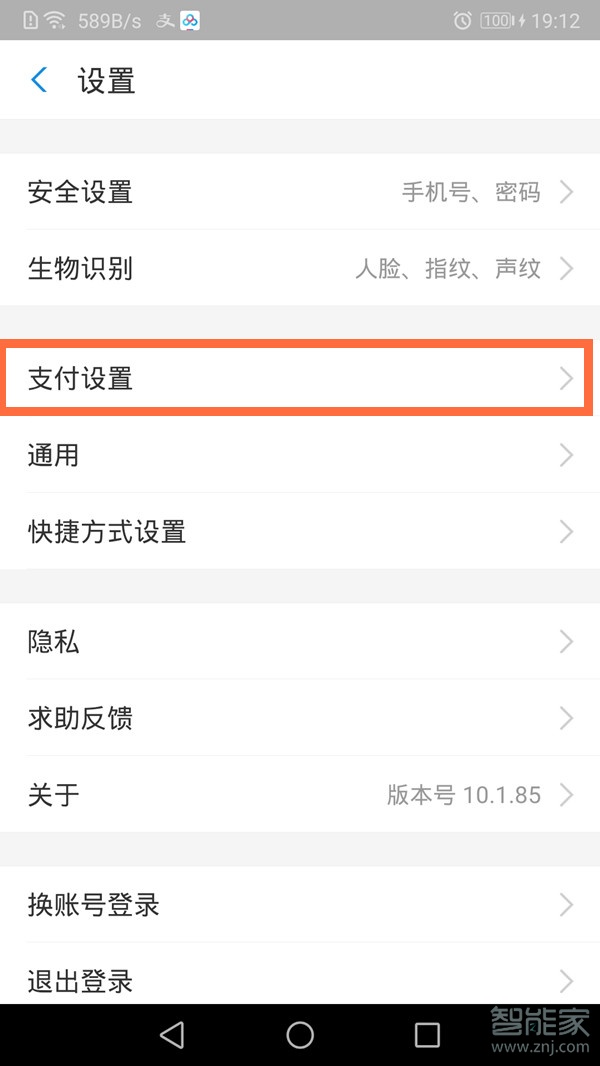The image size is (600, 1066).
Task: Select 换账号登录
Action: (x=300, y=905)
